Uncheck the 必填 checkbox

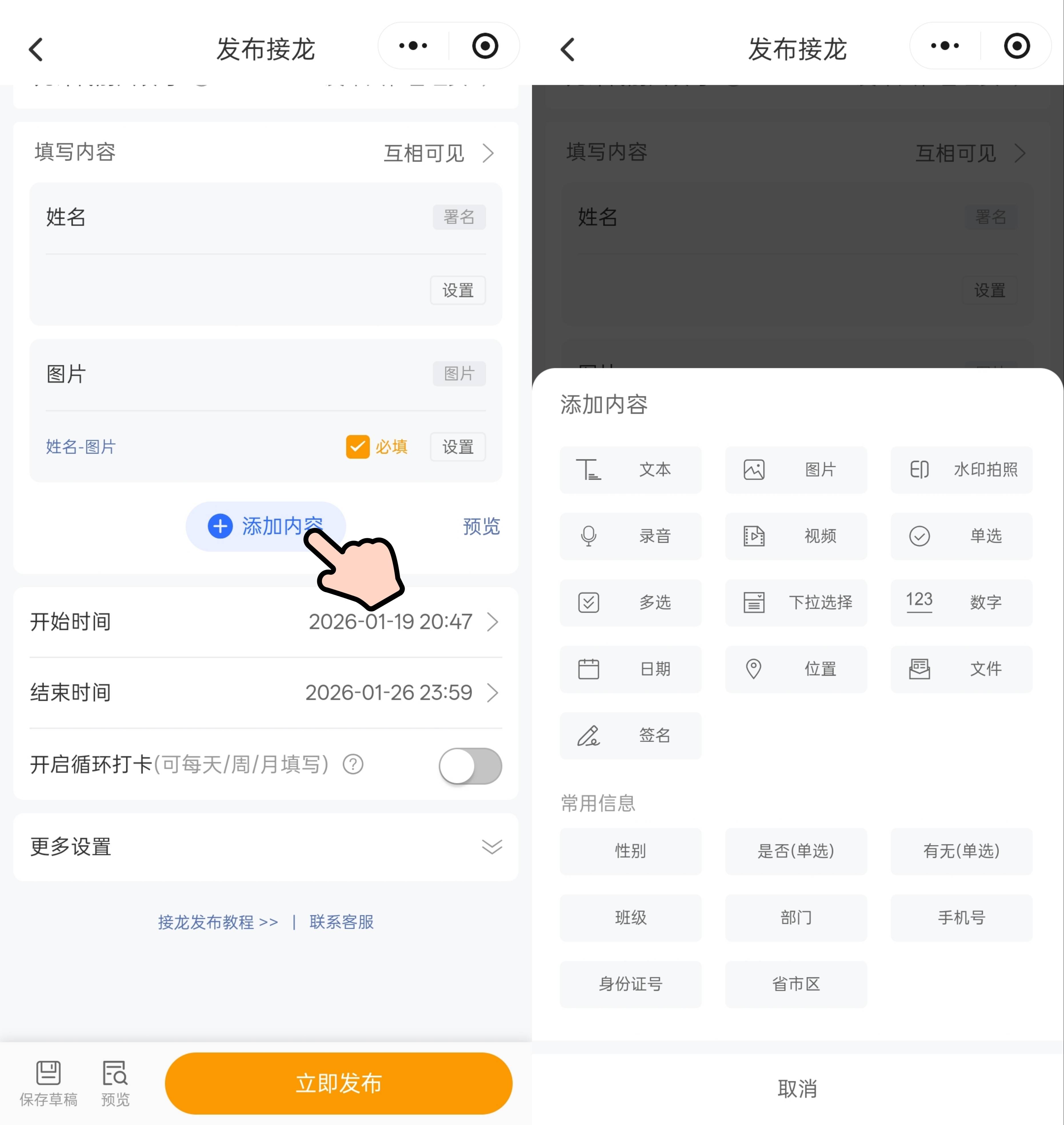tap(358, 447)
